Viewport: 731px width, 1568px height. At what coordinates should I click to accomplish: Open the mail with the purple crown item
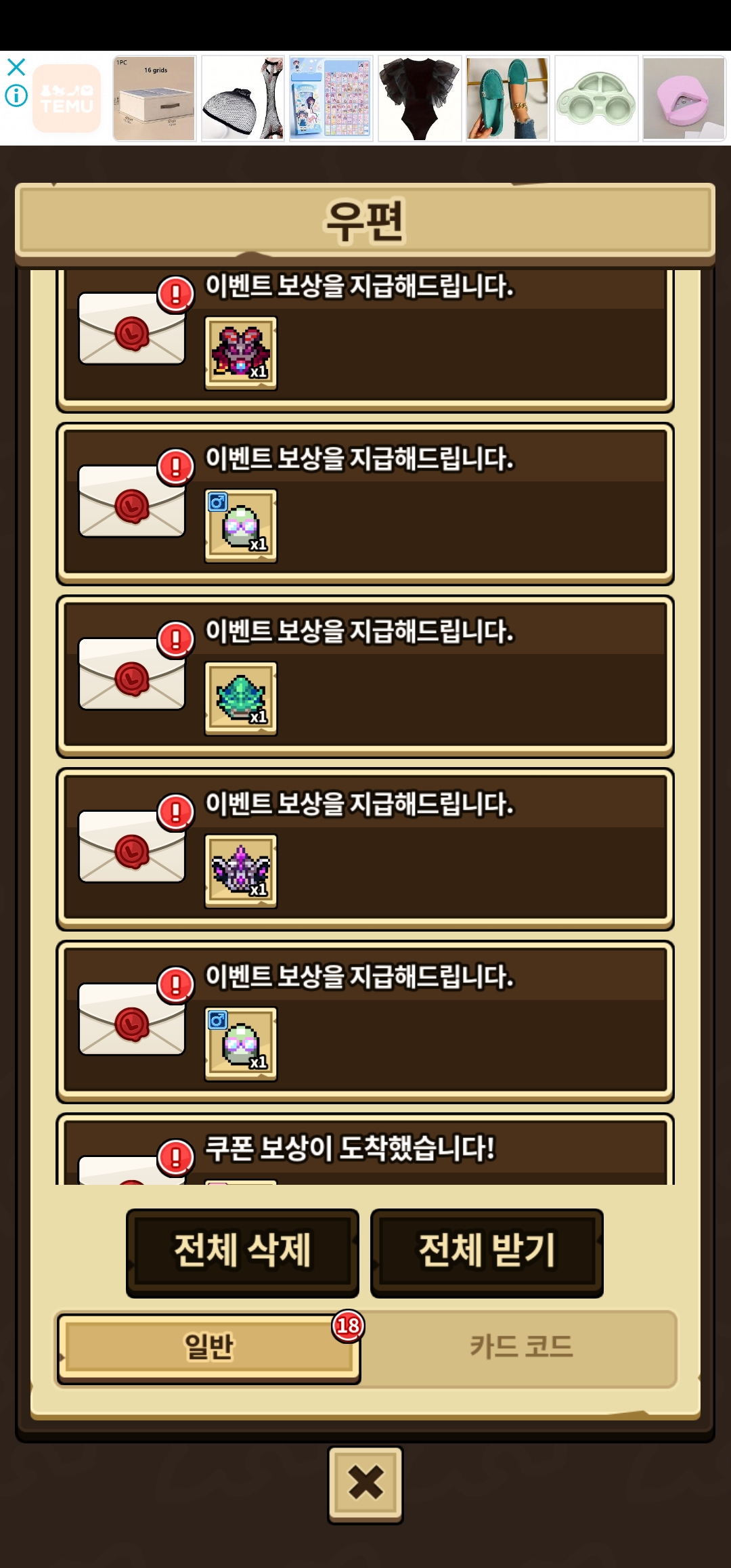click(365, 849)
